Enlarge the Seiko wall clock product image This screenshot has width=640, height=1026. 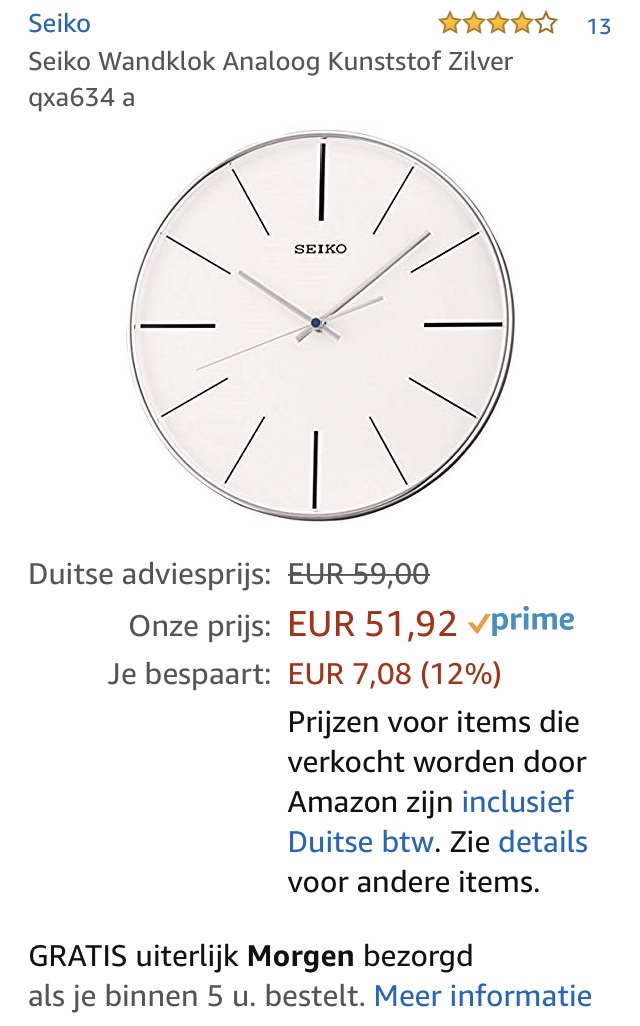point(320,325)
